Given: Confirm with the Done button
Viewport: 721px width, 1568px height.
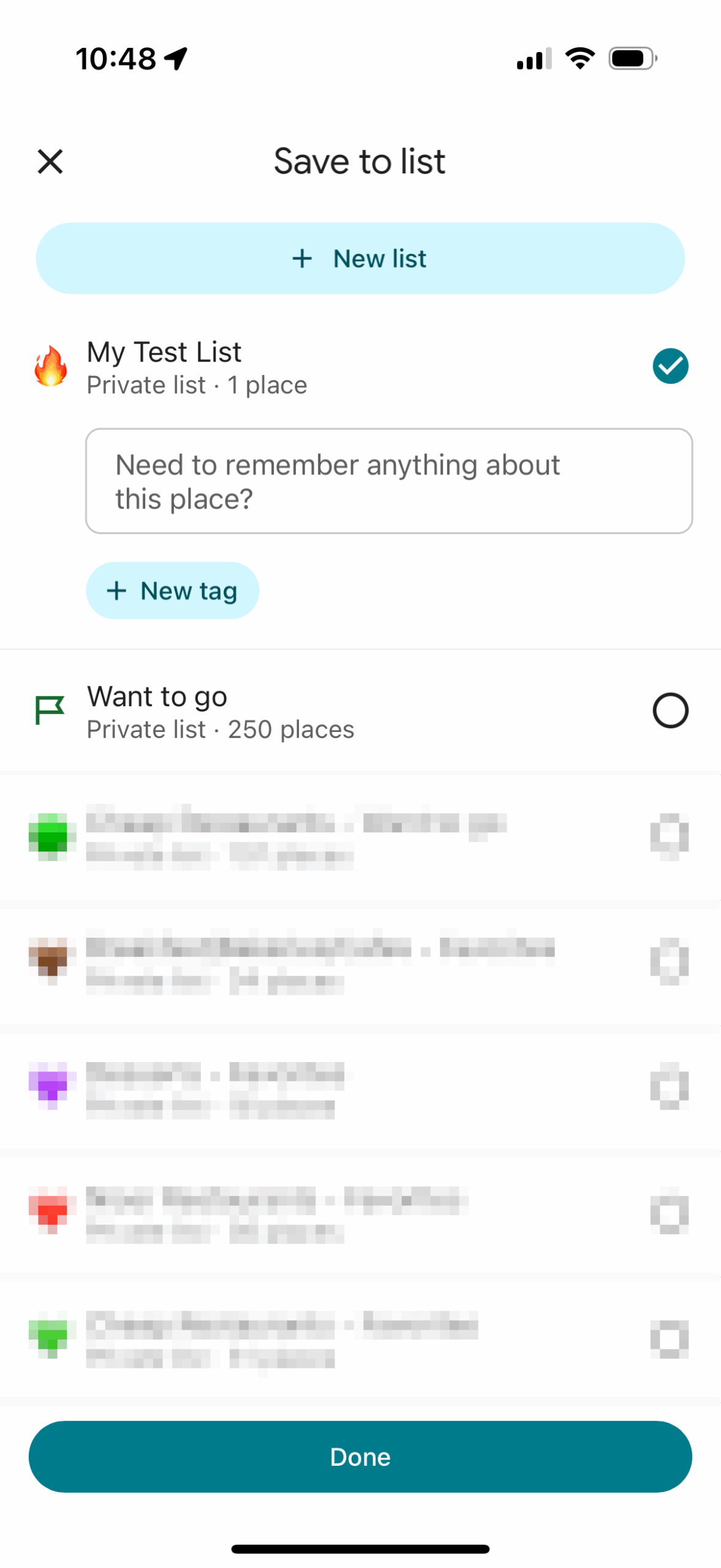Looking at the screenshot, I should [360, 1457].
